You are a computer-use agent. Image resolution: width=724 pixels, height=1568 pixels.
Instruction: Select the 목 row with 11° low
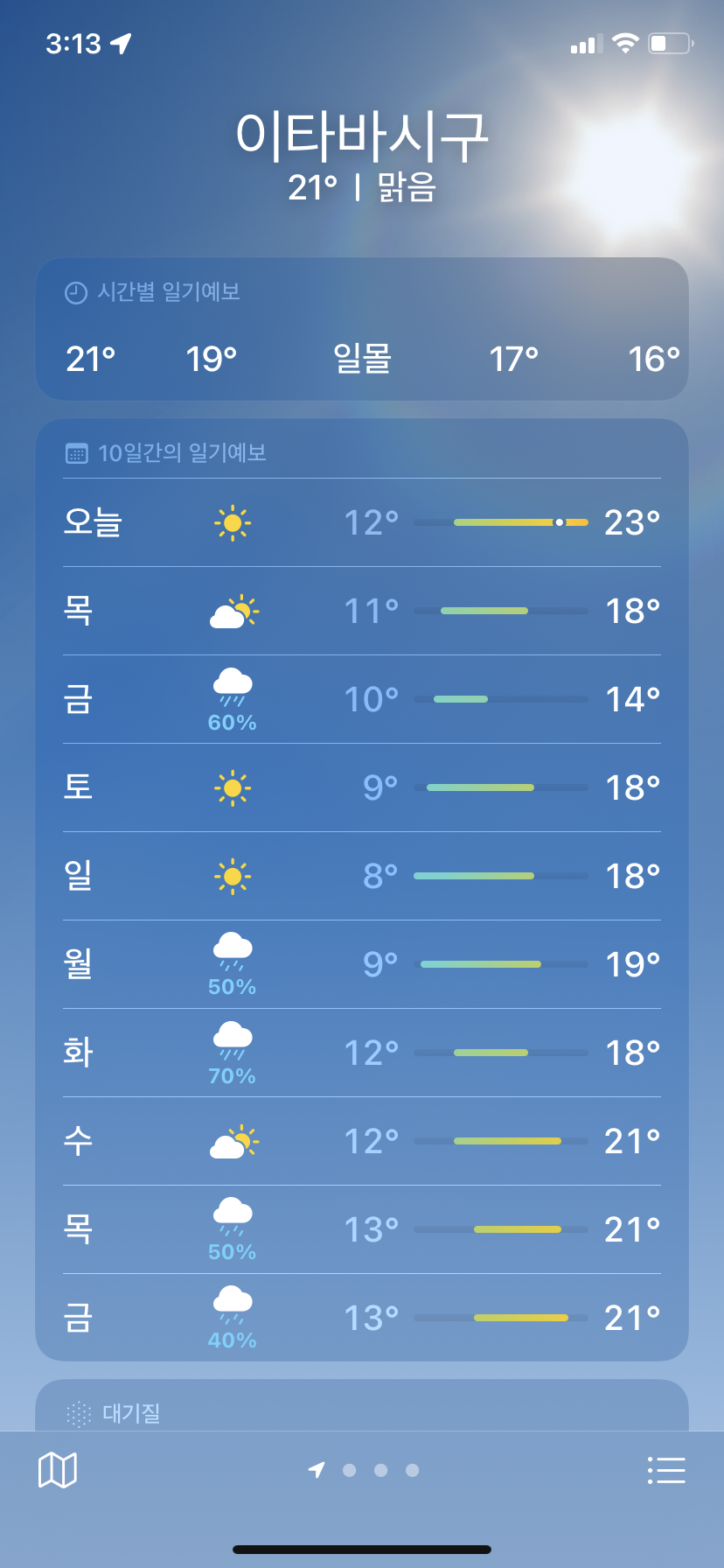362,612
